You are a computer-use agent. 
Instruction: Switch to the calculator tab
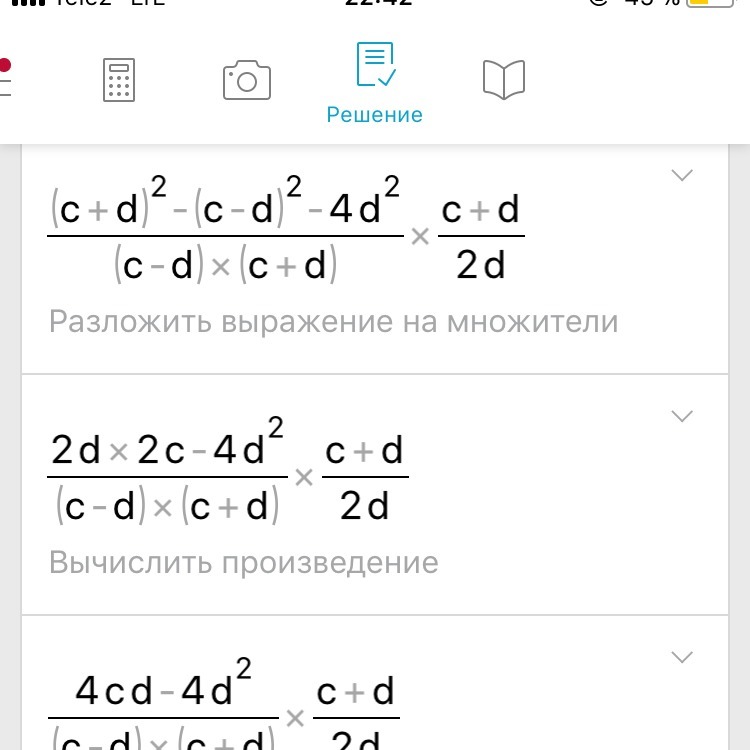(x=118, y=79)
